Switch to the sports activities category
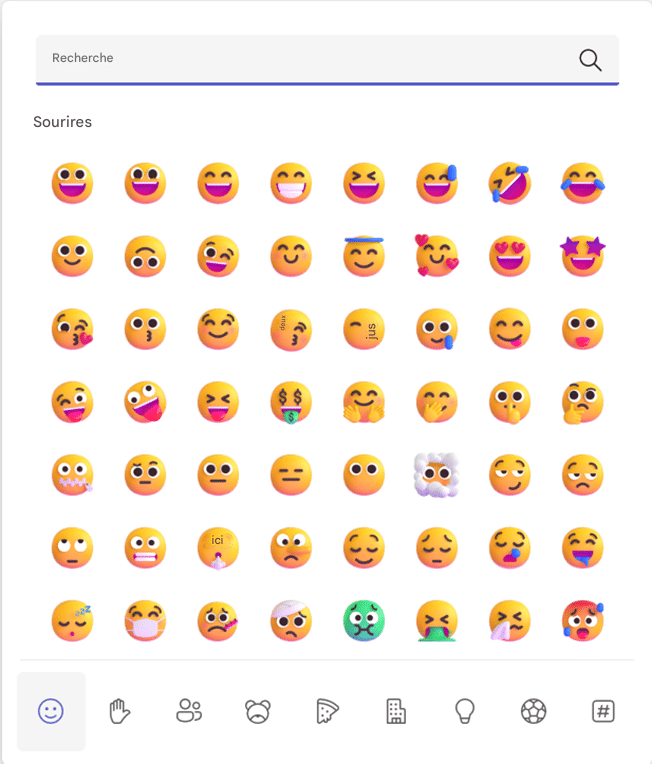The image size is (652, 764). click(x=534, y=711)
